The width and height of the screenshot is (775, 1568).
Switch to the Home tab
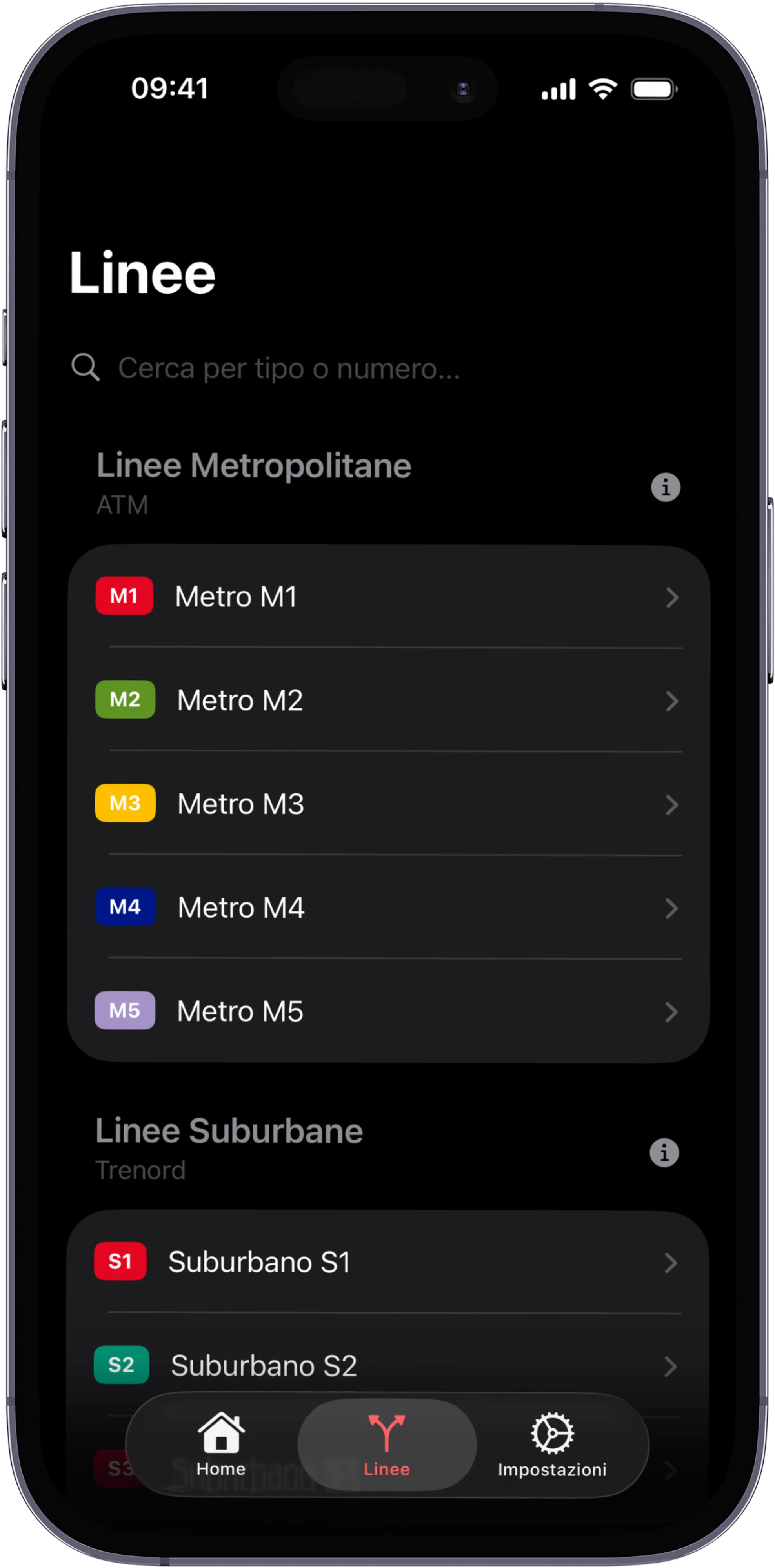coord(221,1445)
